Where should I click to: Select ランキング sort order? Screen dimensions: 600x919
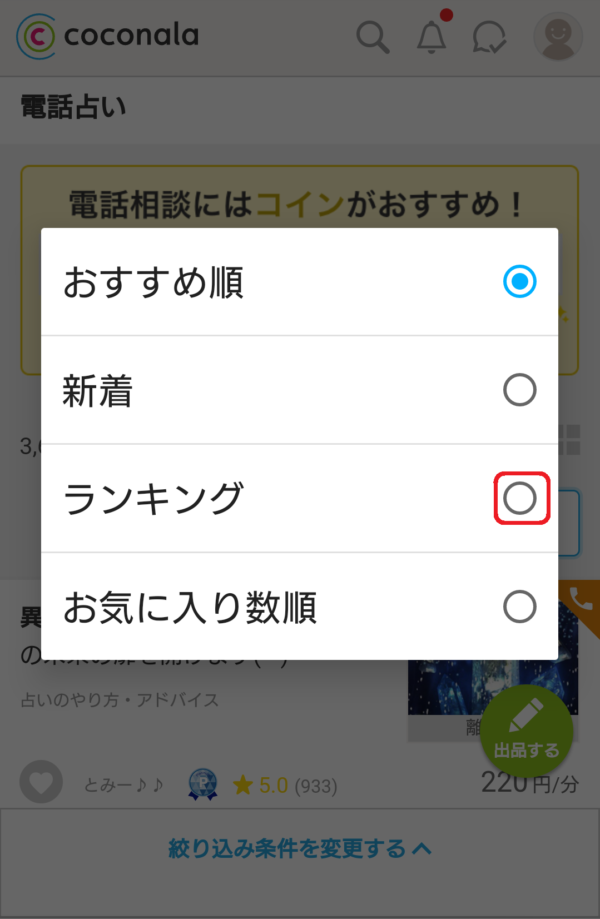520,498
